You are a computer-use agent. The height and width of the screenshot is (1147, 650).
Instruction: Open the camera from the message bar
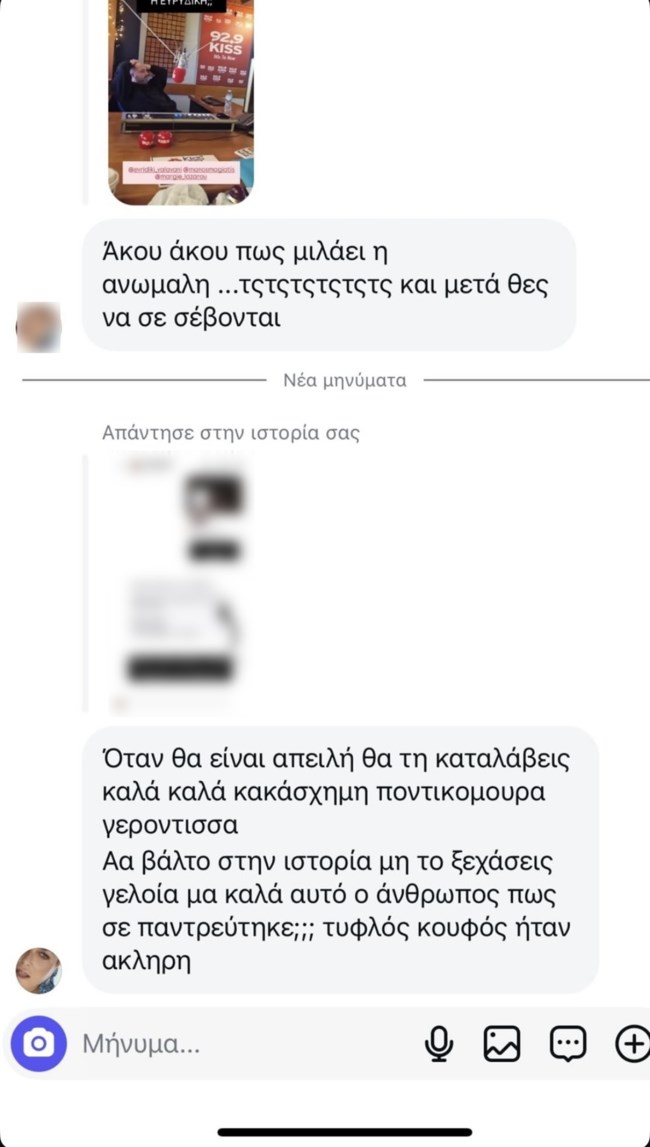click(38, 1044)
